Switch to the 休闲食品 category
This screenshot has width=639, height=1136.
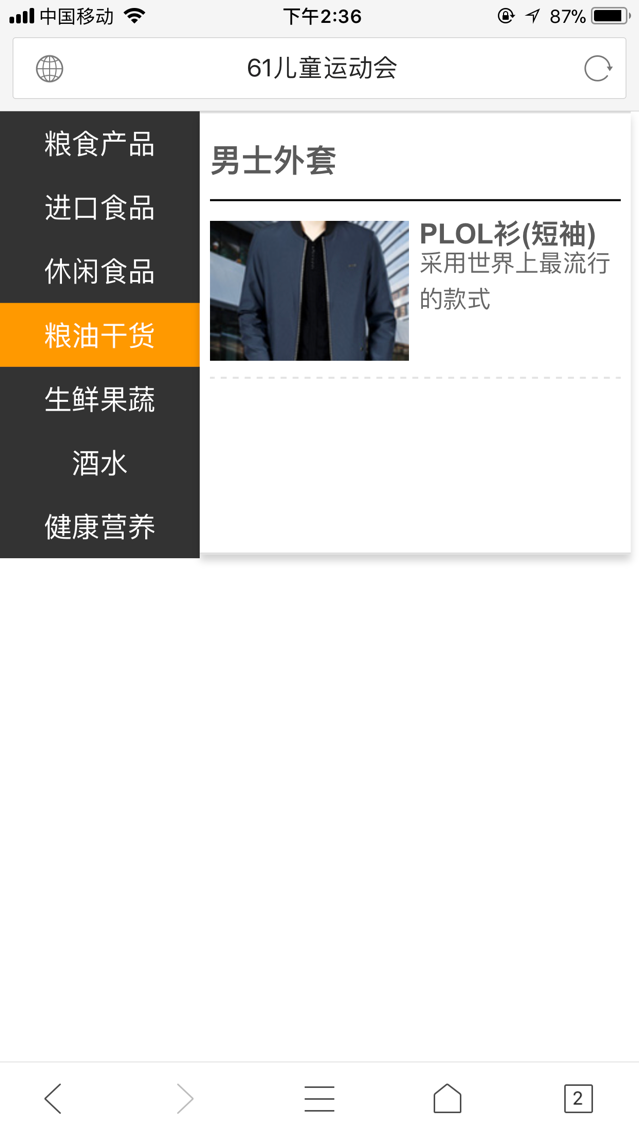pos(100,271)
